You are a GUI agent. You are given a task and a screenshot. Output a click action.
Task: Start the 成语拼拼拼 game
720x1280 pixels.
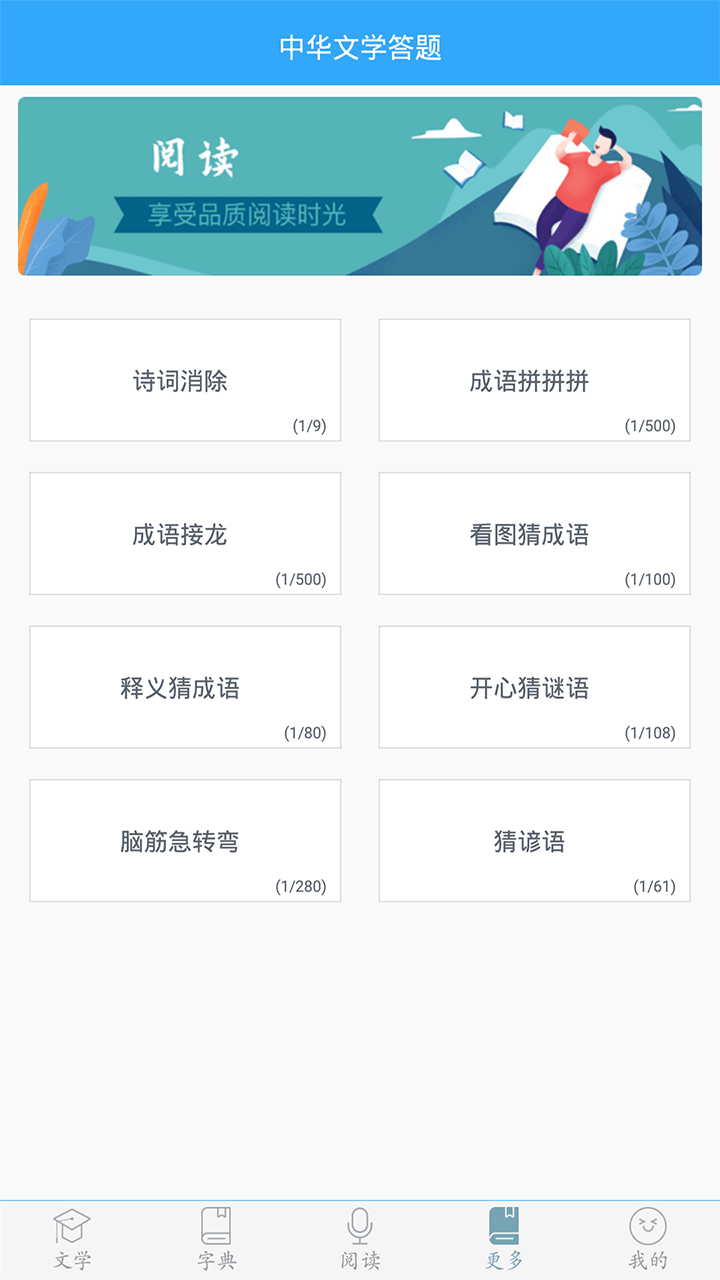point(534,378)
